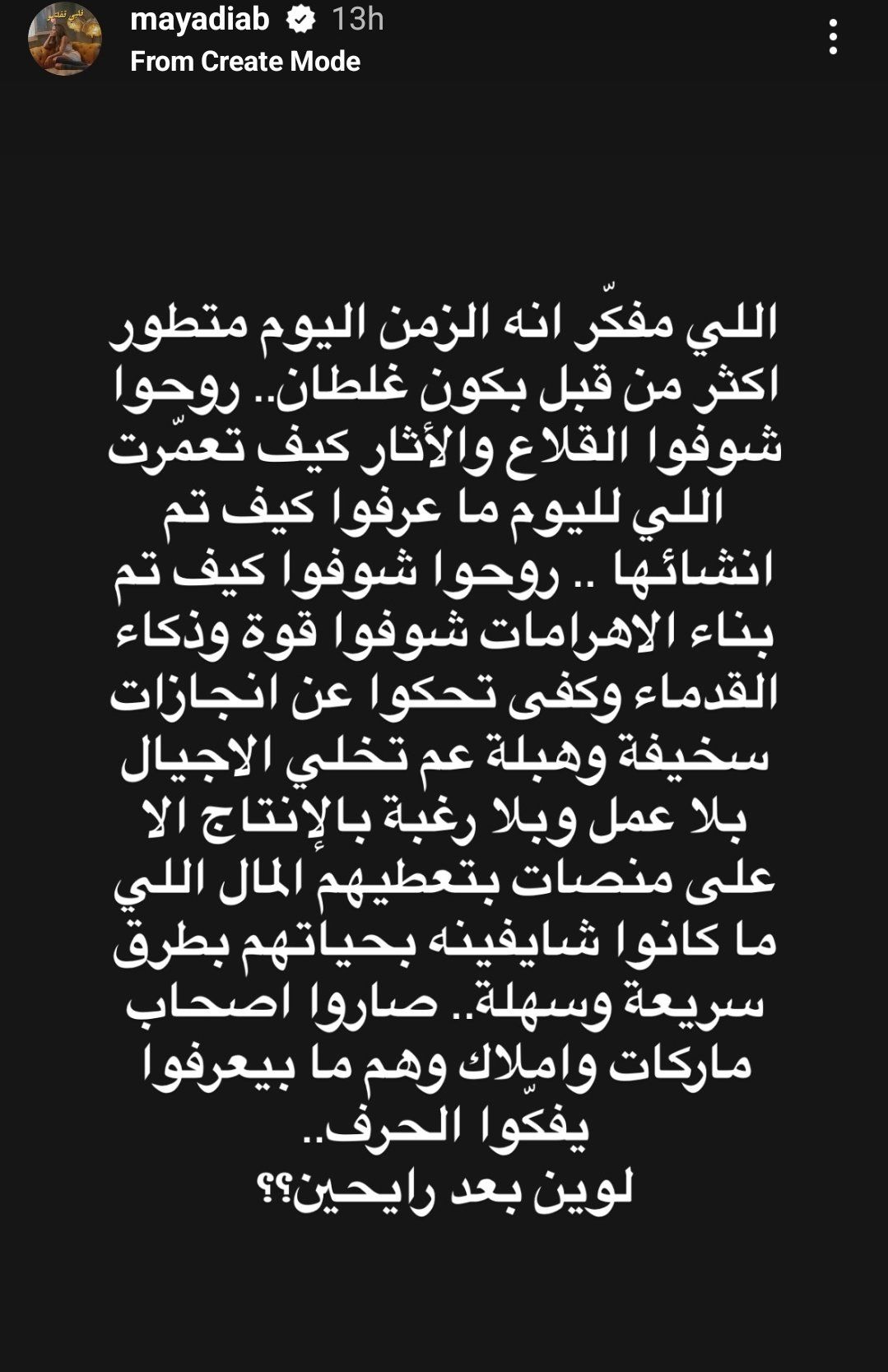The width and height of the screenshot is (888, 1372).
Task: Click the verified badge next to mayadiab
Action: 300,22
